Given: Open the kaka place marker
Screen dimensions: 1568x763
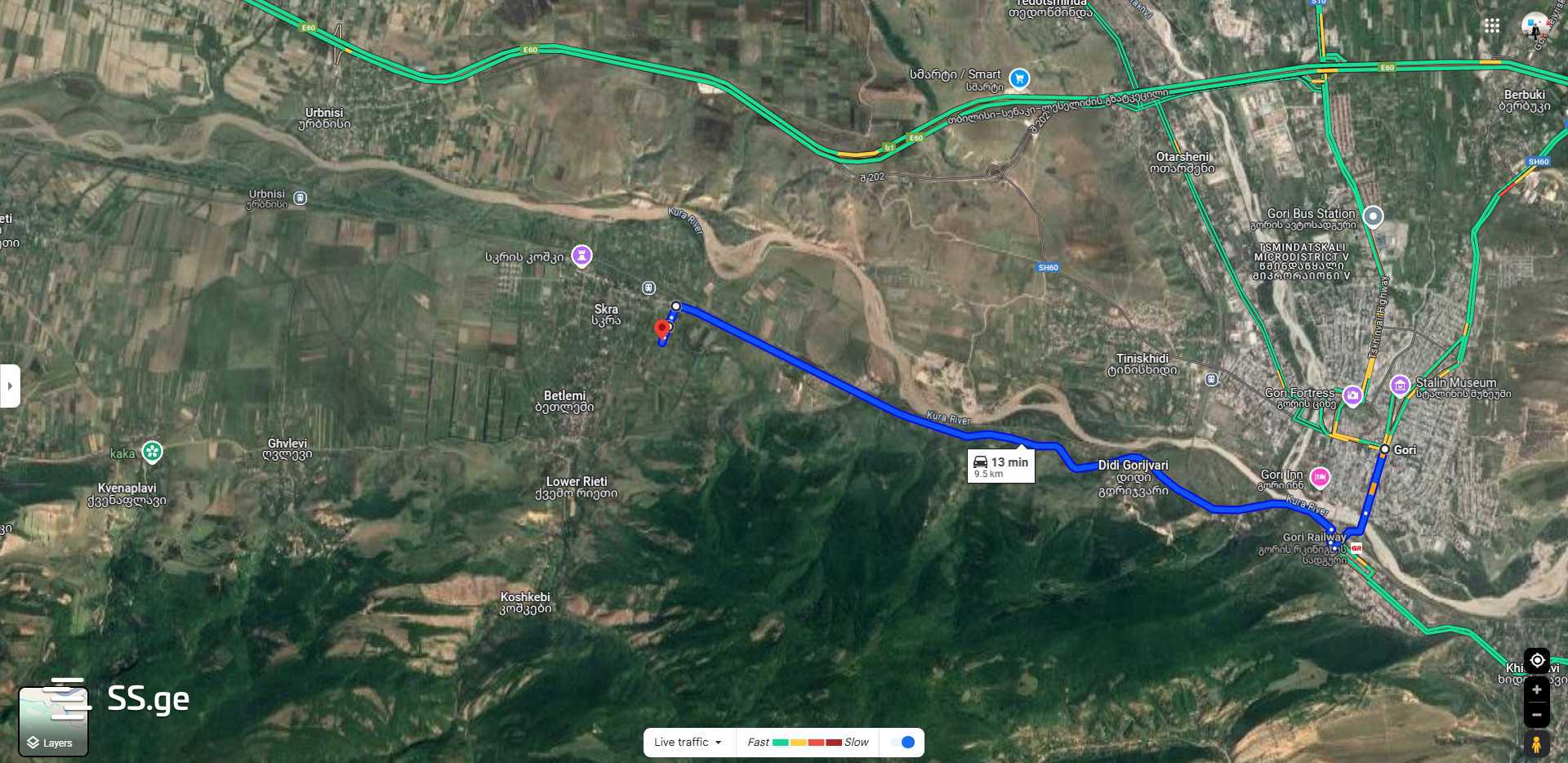Looking at the screenshot, I should (152, 451).
